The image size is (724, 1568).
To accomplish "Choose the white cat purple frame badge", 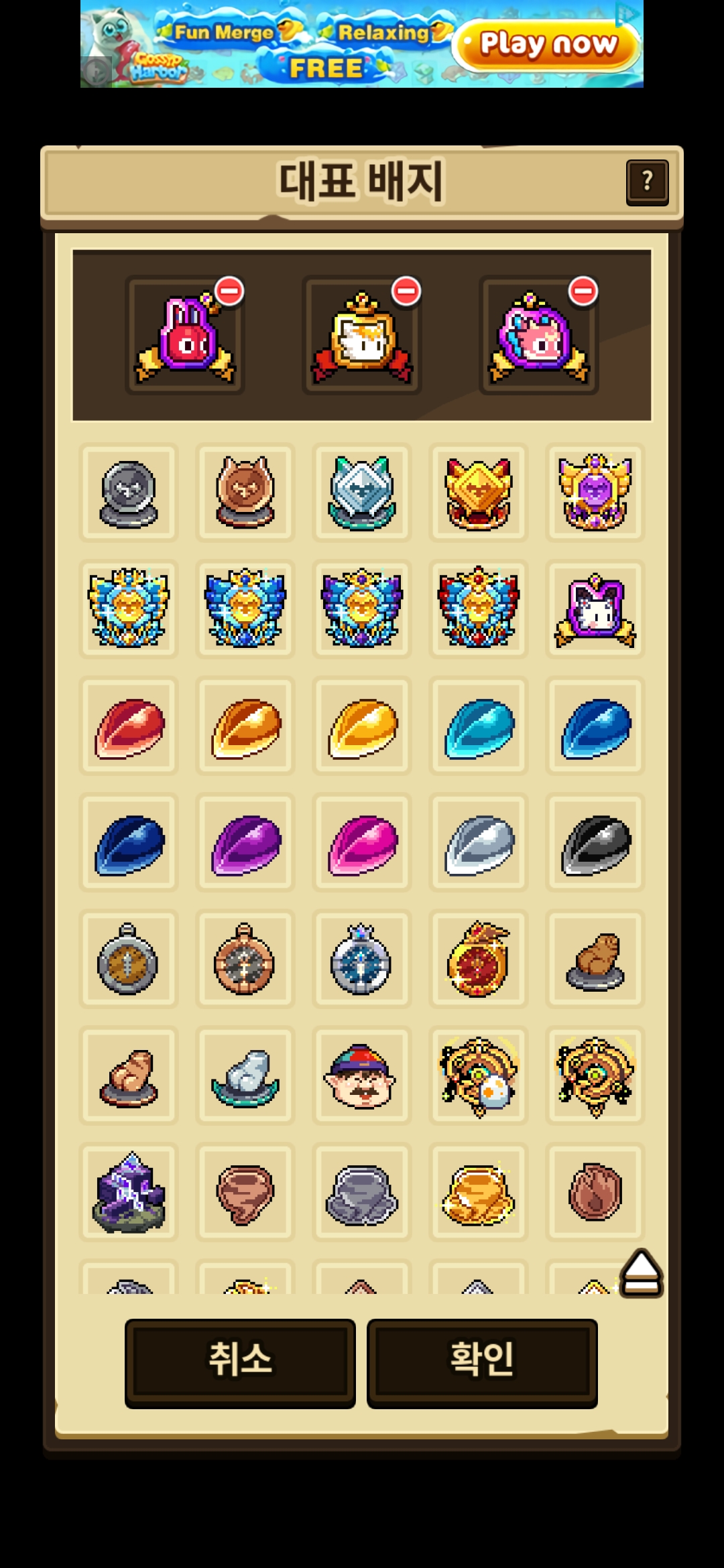I will point(595,610).
